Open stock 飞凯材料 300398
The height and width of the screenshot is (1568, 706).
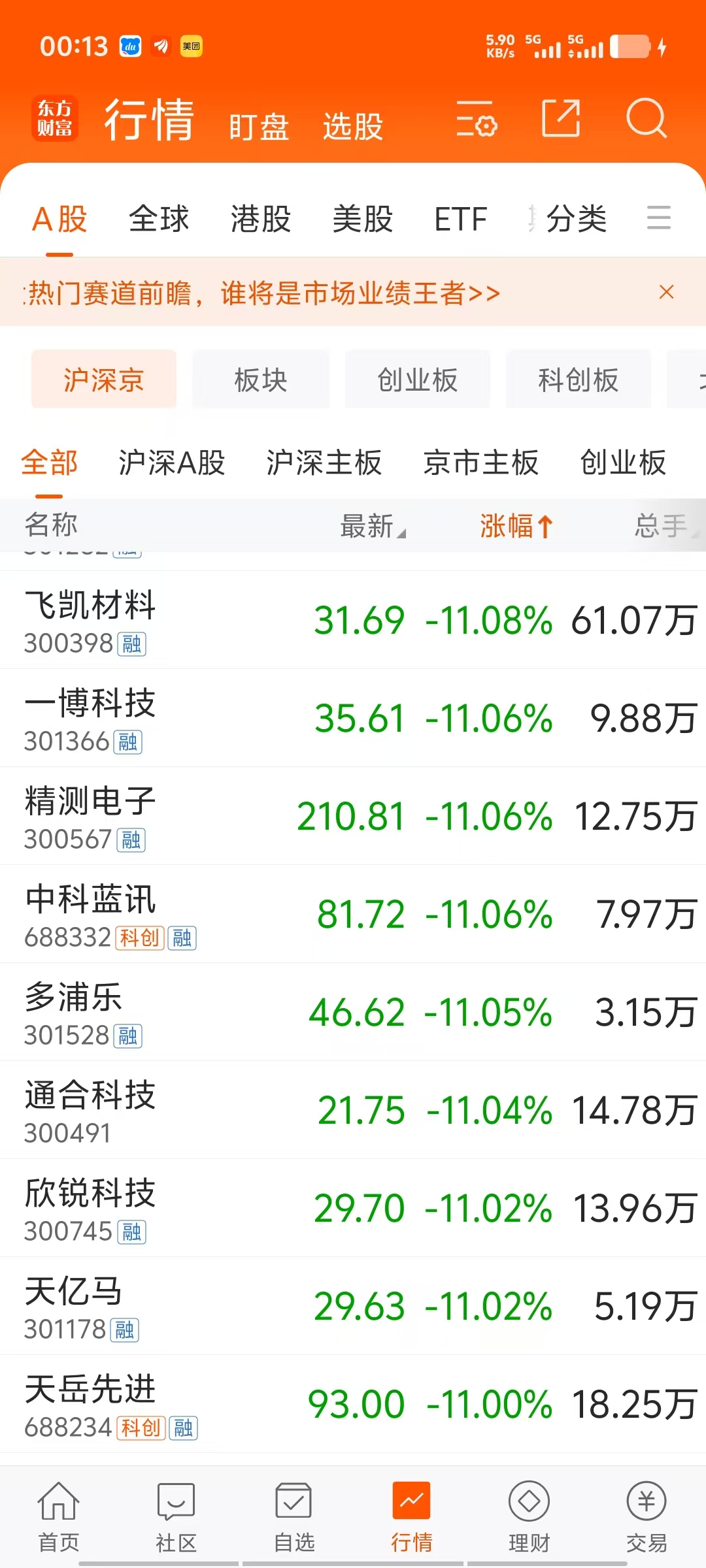point(353,620)
